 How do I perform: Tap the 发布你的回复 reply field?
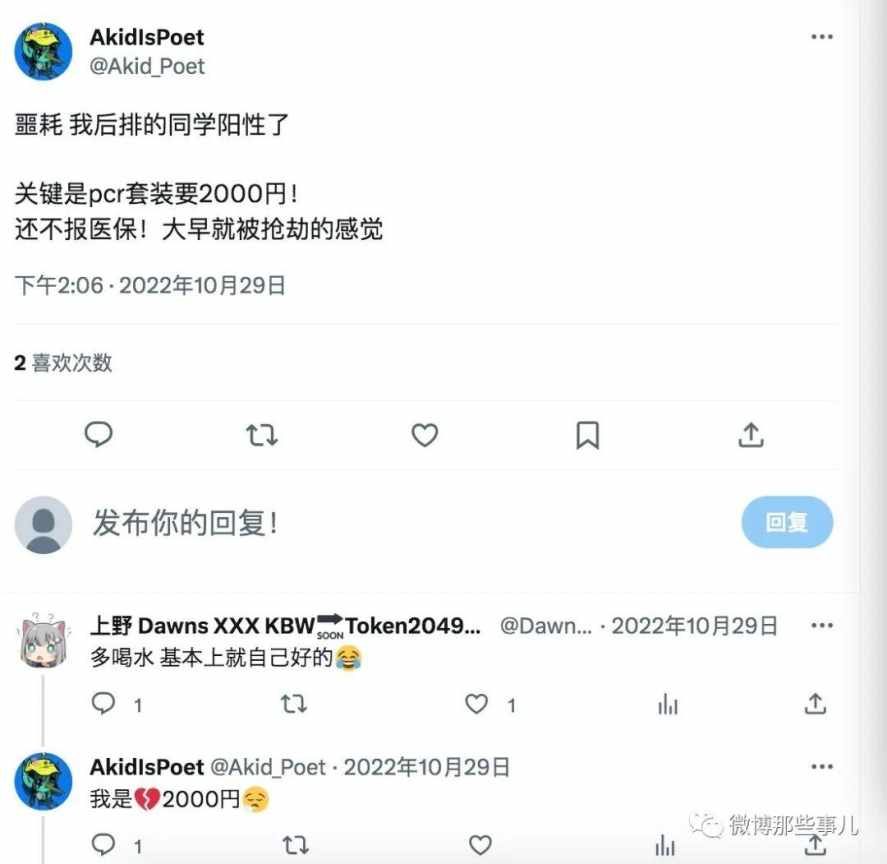pyautogui.click(x=400, y=522)
